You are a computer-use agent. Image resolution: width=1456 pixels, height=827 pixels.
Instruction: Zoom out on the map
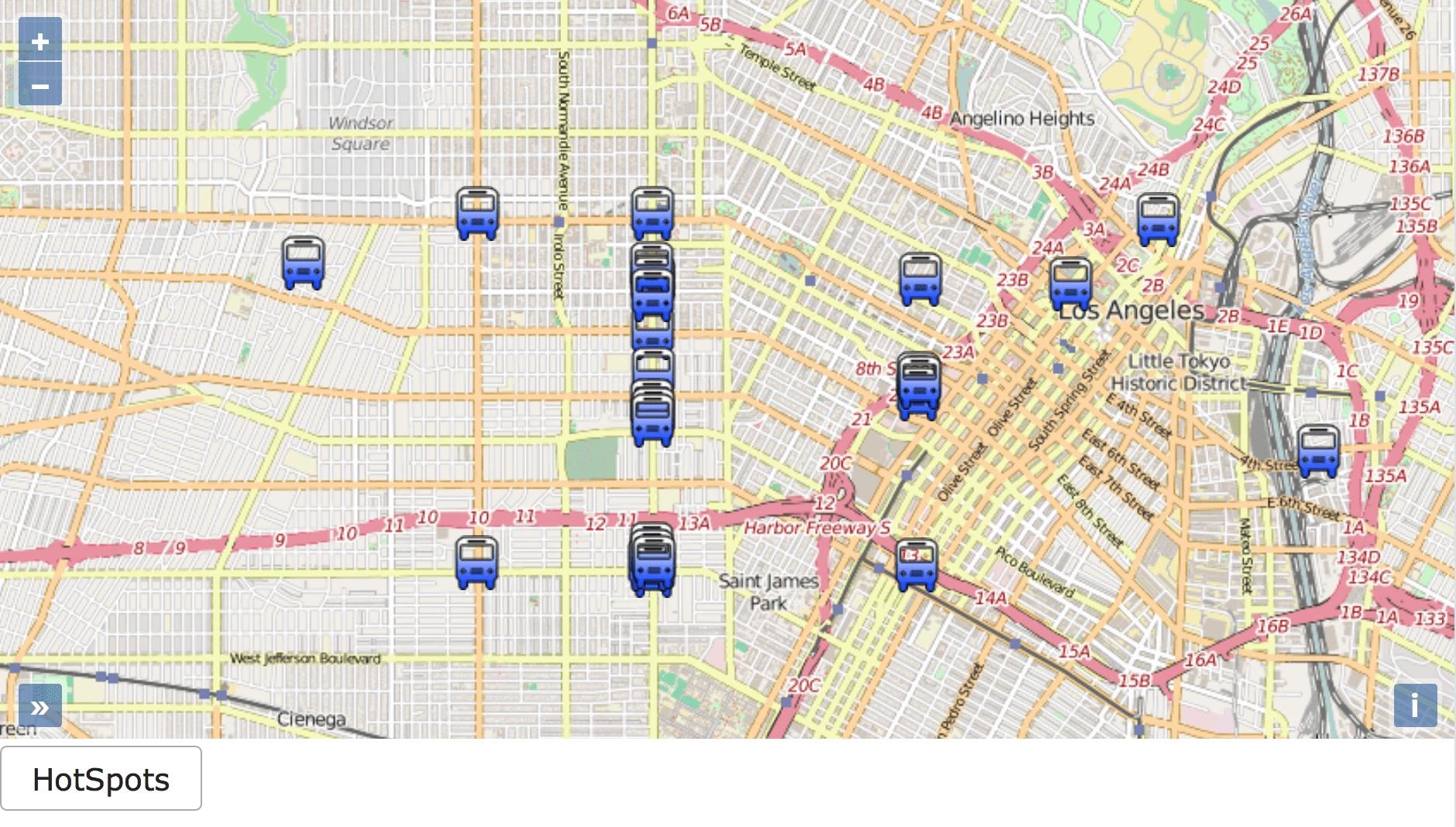click(x=40, y=84)
